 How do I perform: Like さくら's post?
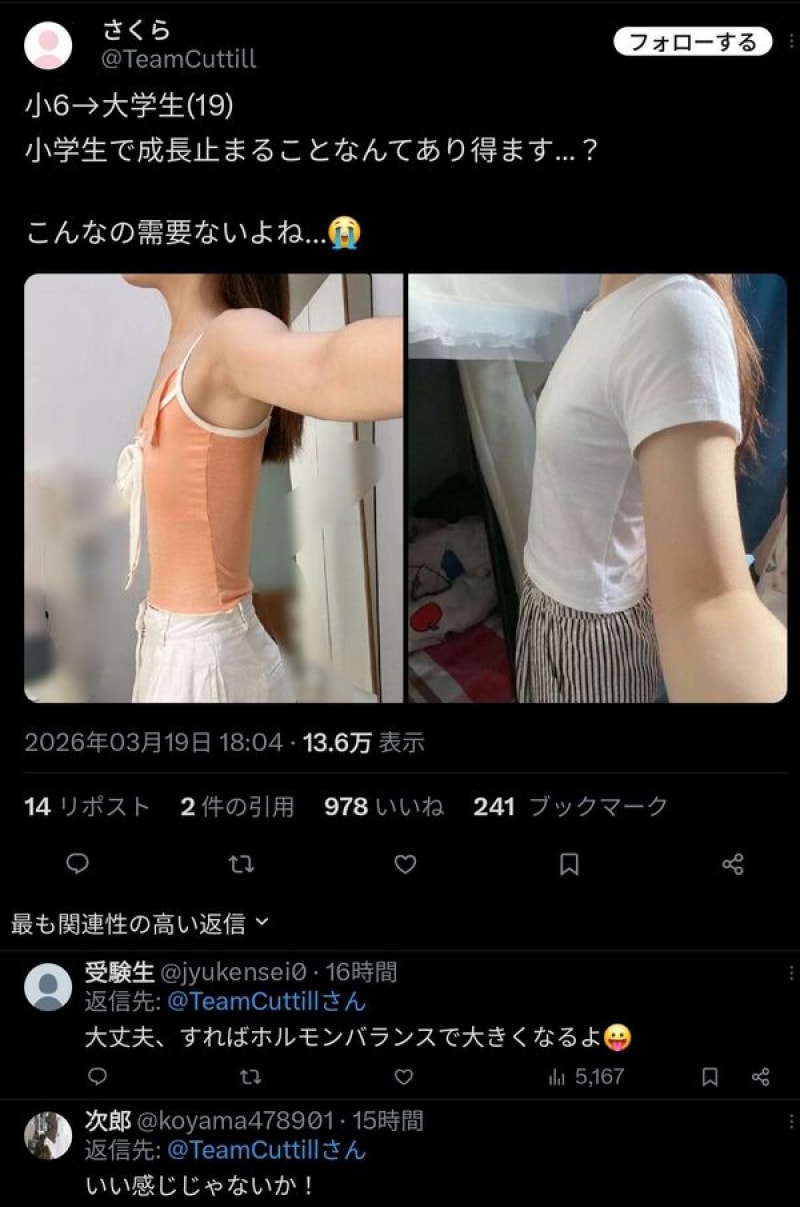point(405,864)
